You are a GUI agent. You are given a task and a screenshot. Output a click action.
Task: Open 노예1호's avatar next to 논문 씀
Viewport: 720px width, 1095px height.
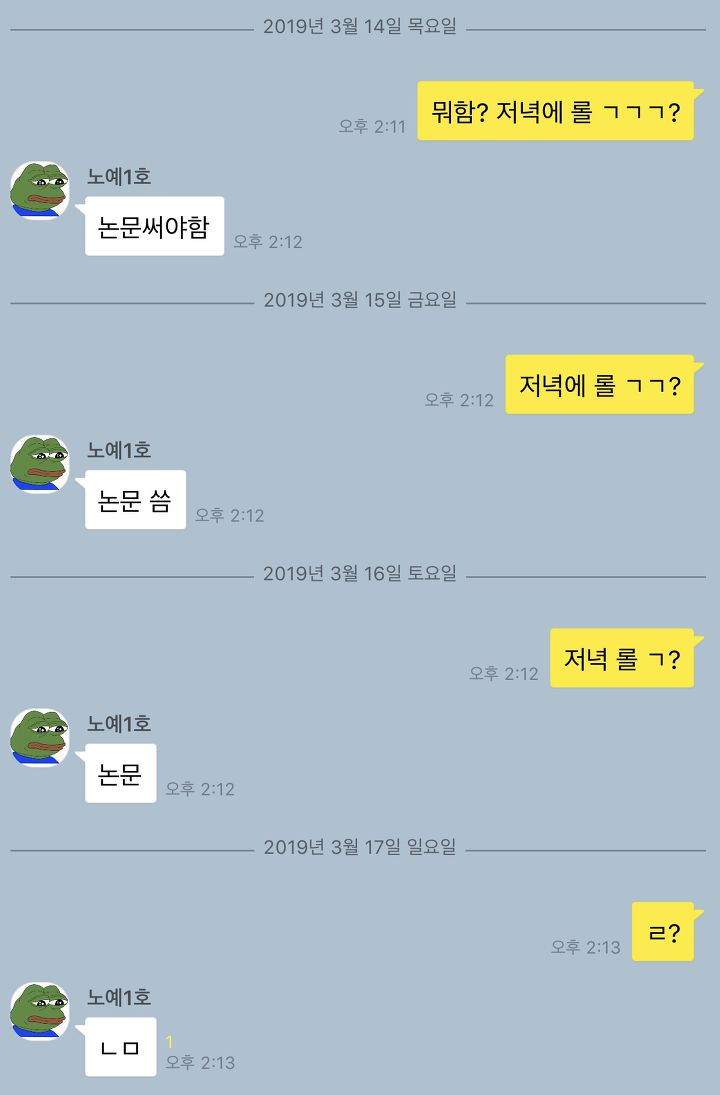coord(40,464)
